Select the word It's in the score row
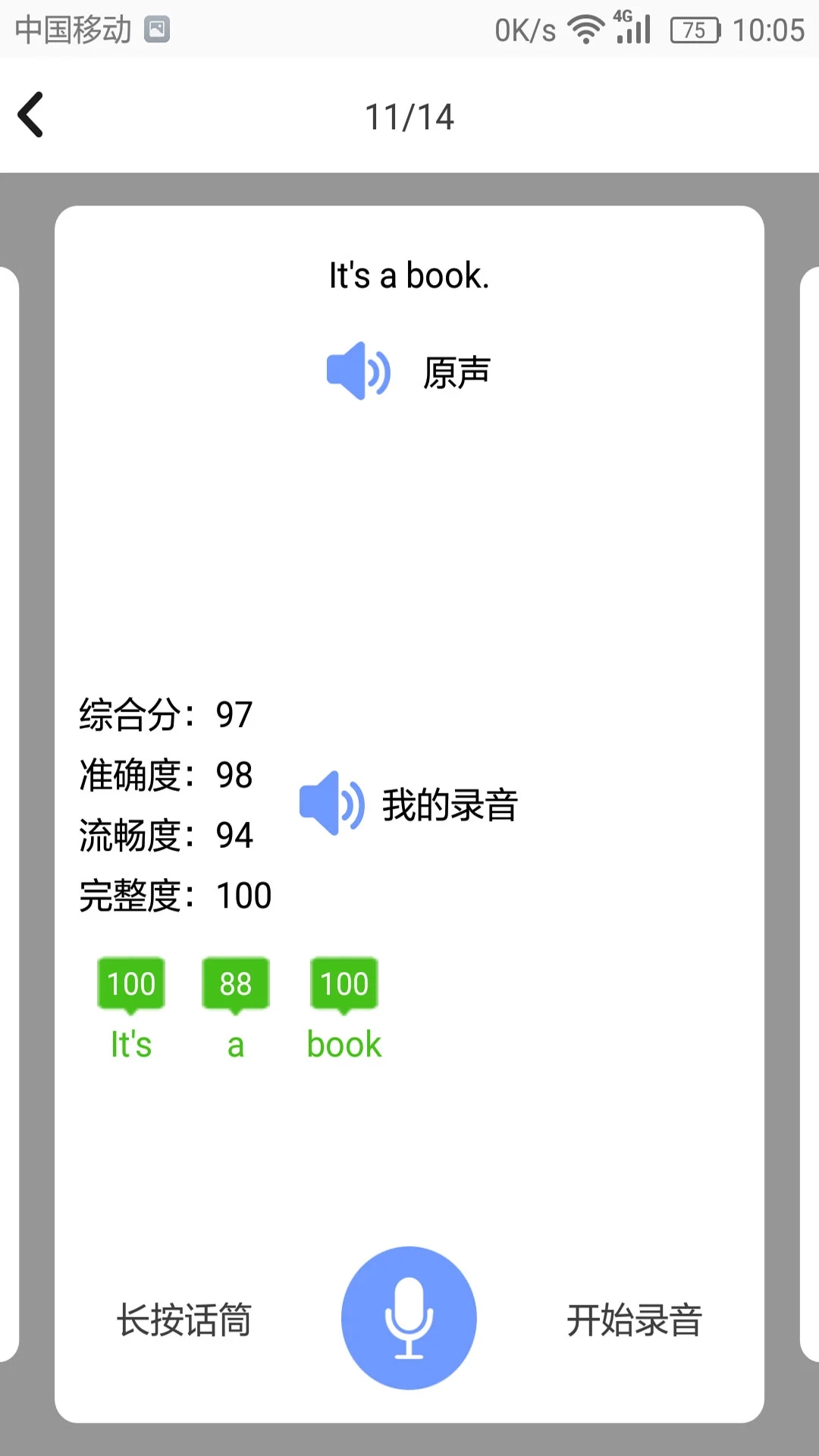 click(x=130, y=1044)
